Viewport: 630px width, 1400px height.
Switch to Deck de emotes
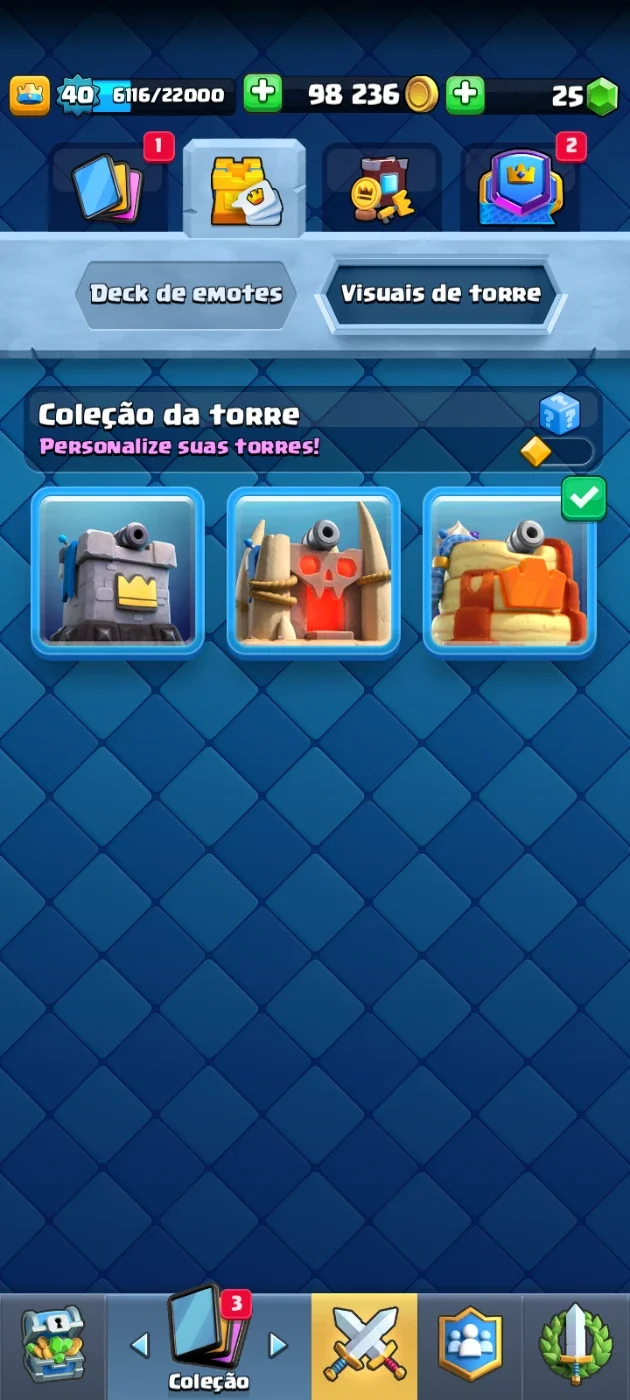click(186, 294)
